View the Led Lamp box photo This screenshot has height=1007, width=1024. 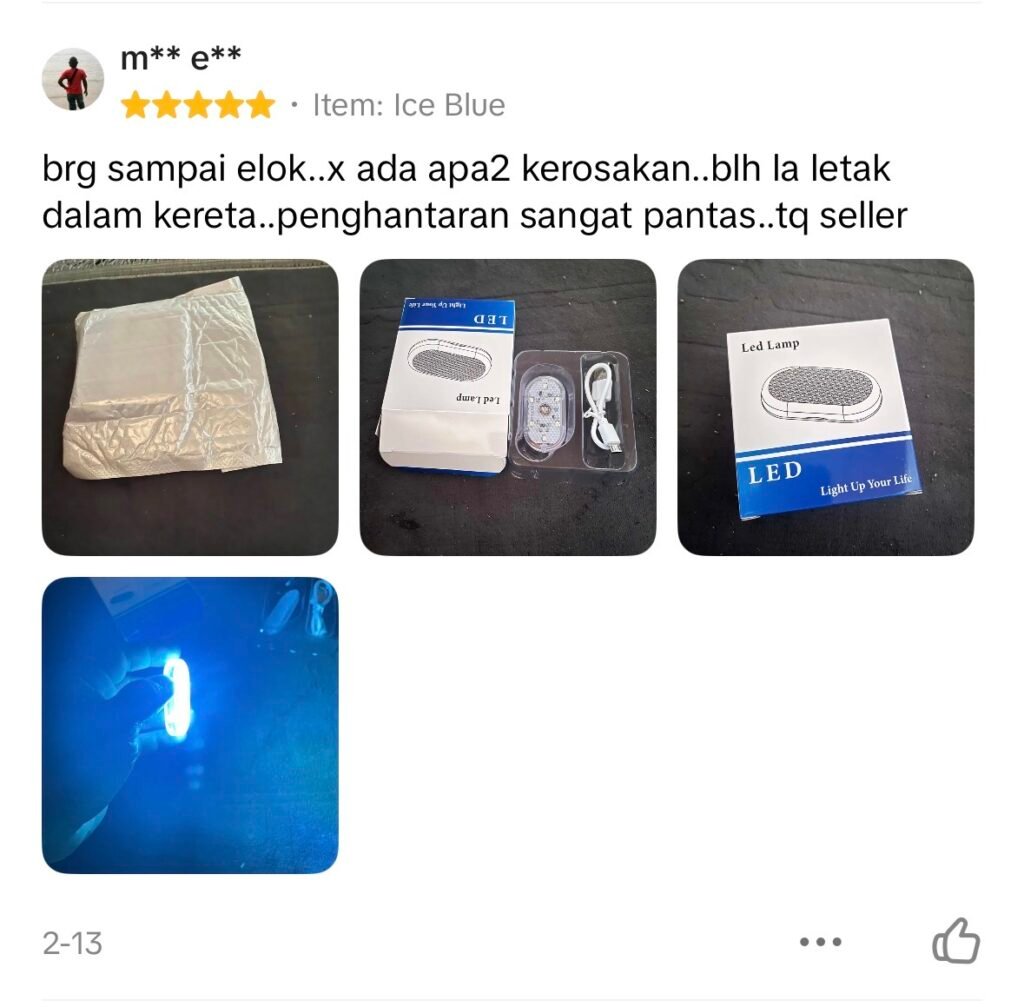(x=826, y=407)
